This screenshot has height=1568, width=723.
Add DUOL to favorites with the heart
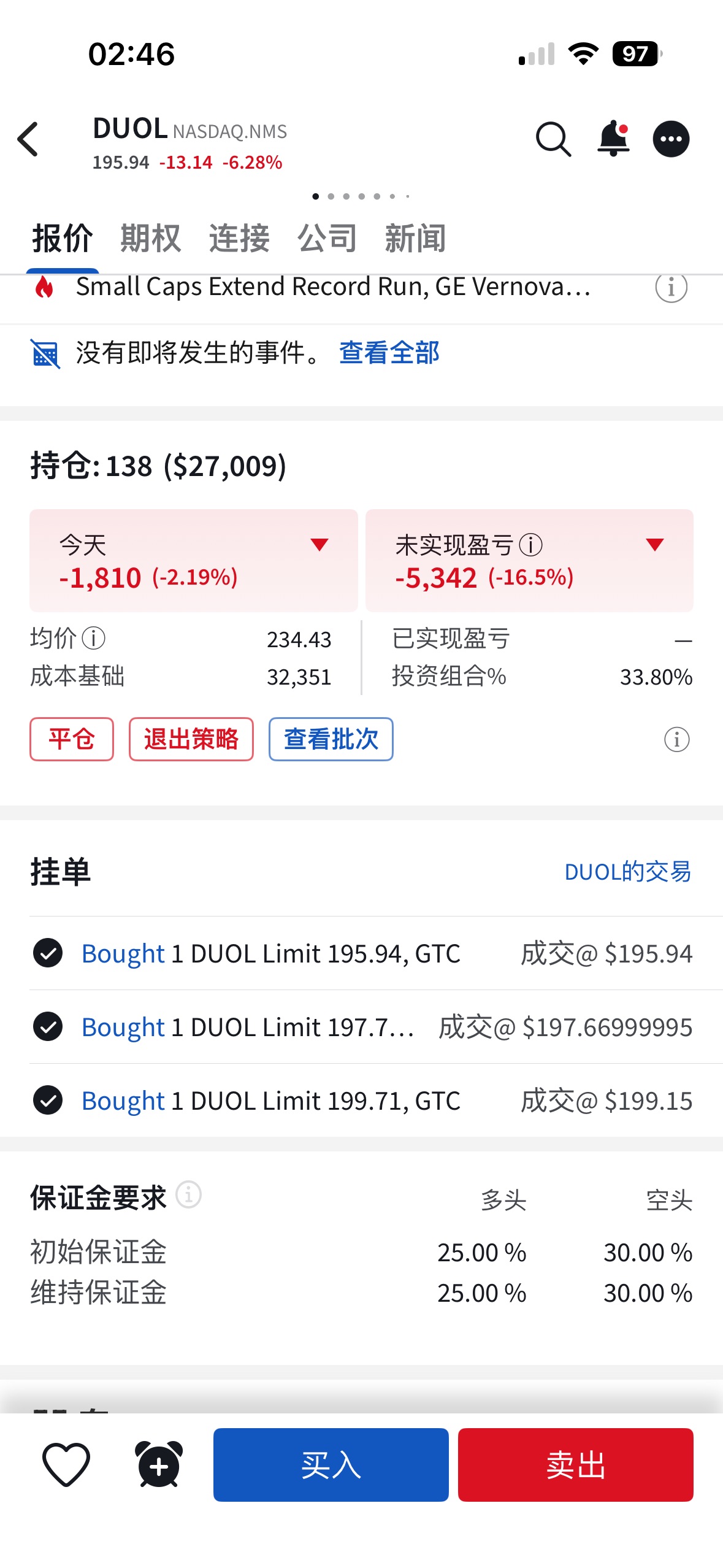click(x=66, y=1465)
